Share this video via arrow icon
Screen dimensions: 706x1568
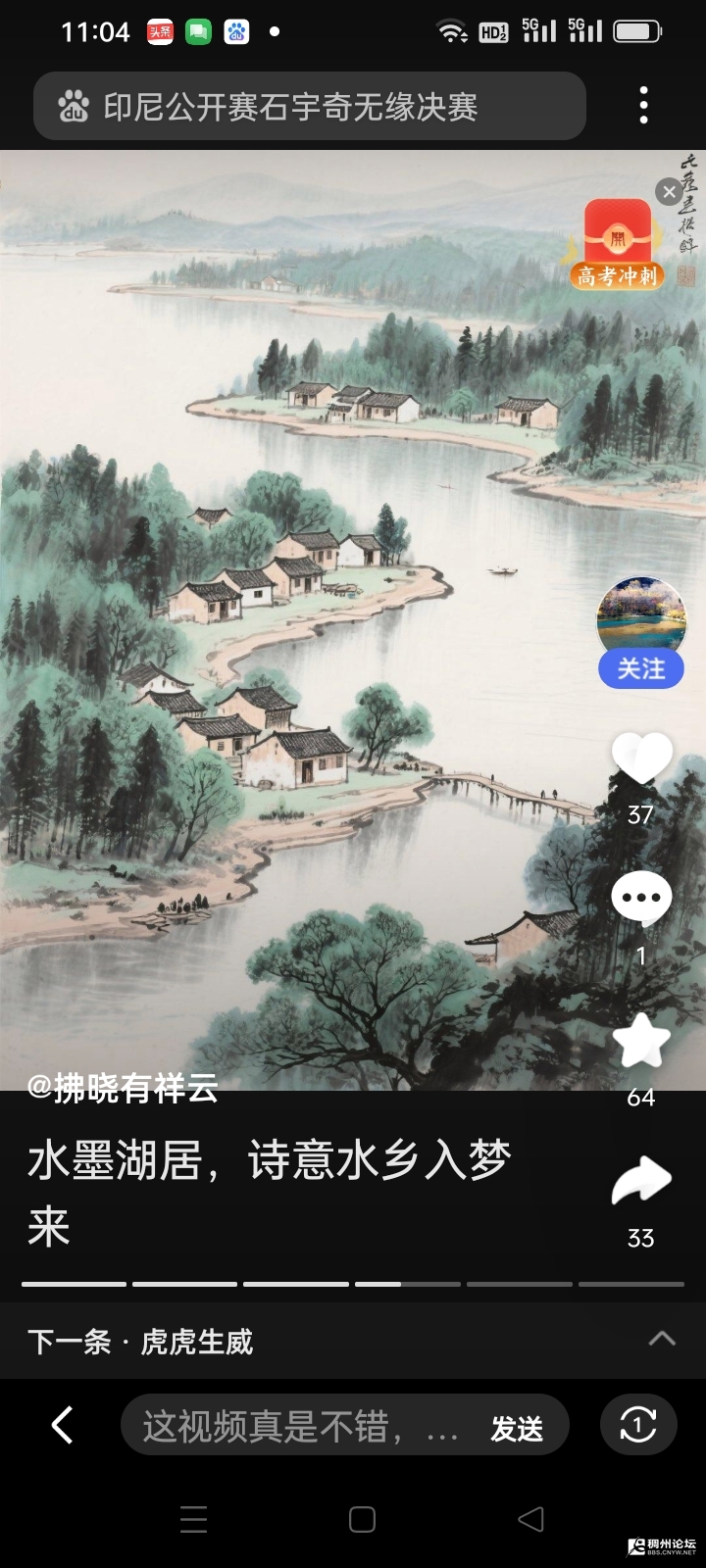641,1181
